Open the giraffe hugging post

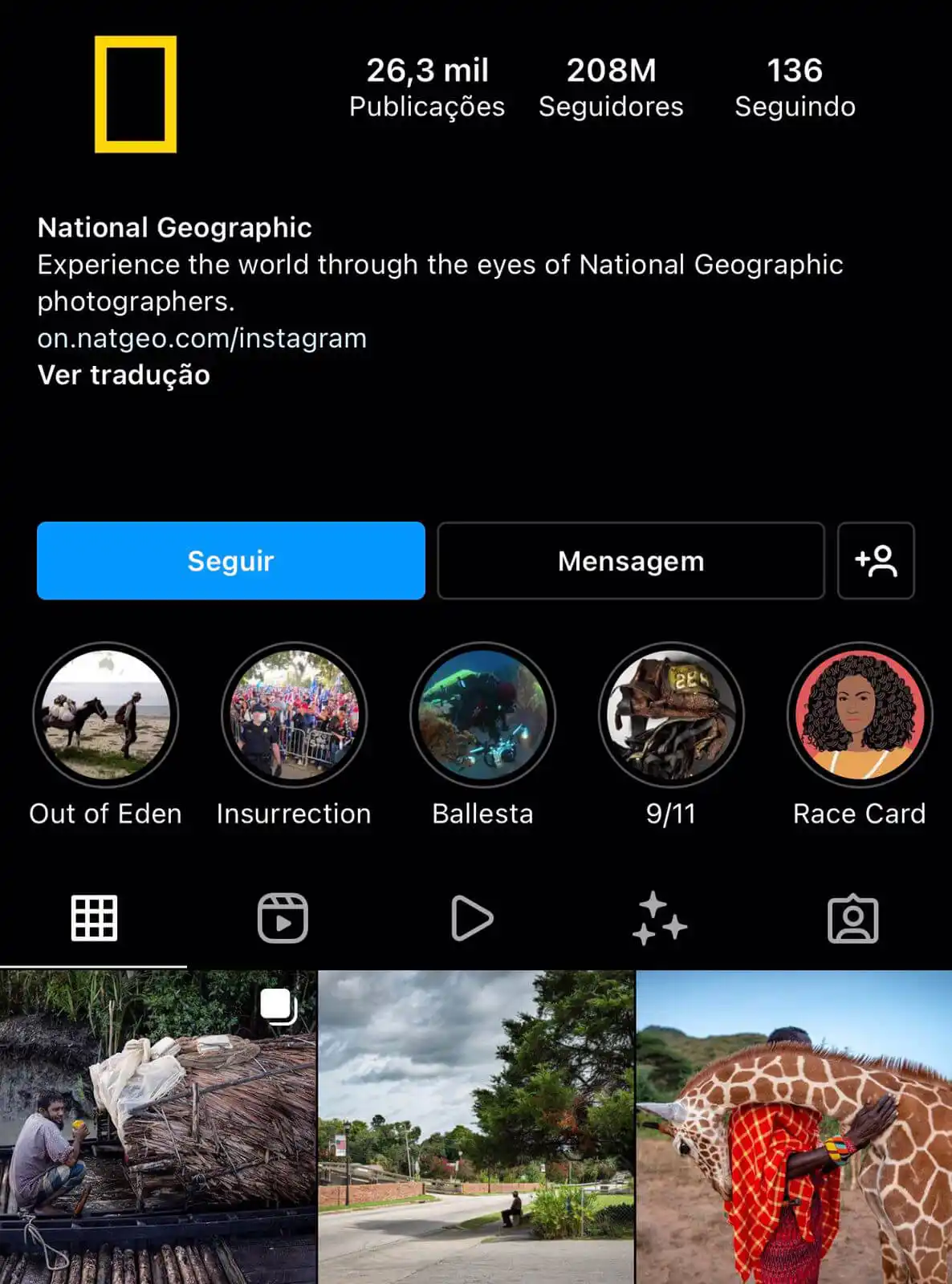coord(794,1128)
